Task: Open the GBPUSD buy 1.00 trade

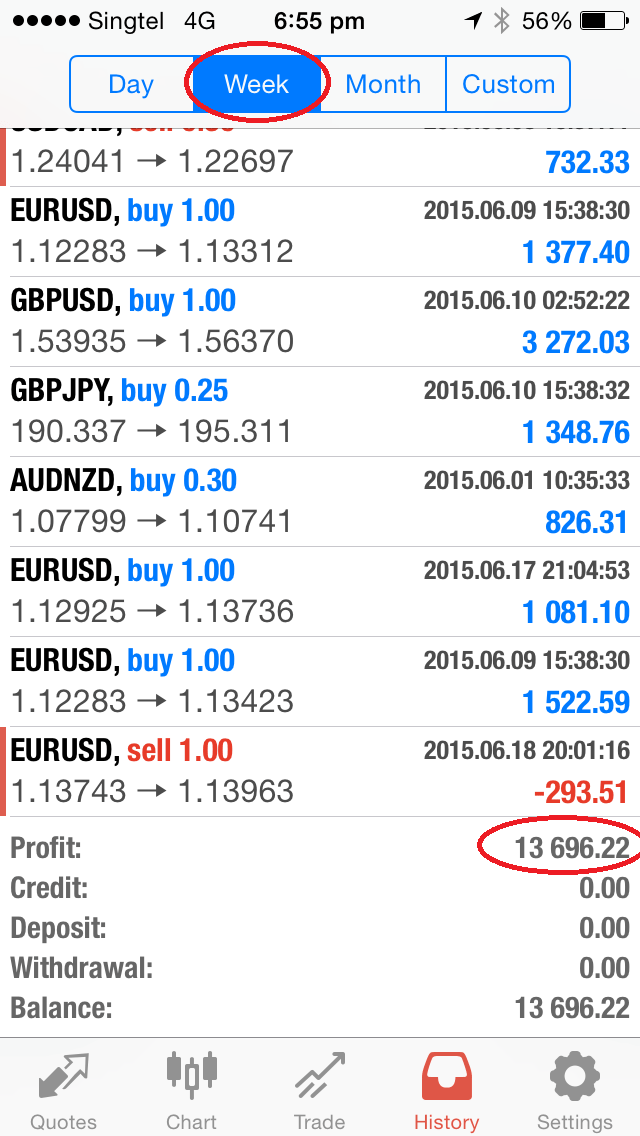Action: (x=320, y=322)
